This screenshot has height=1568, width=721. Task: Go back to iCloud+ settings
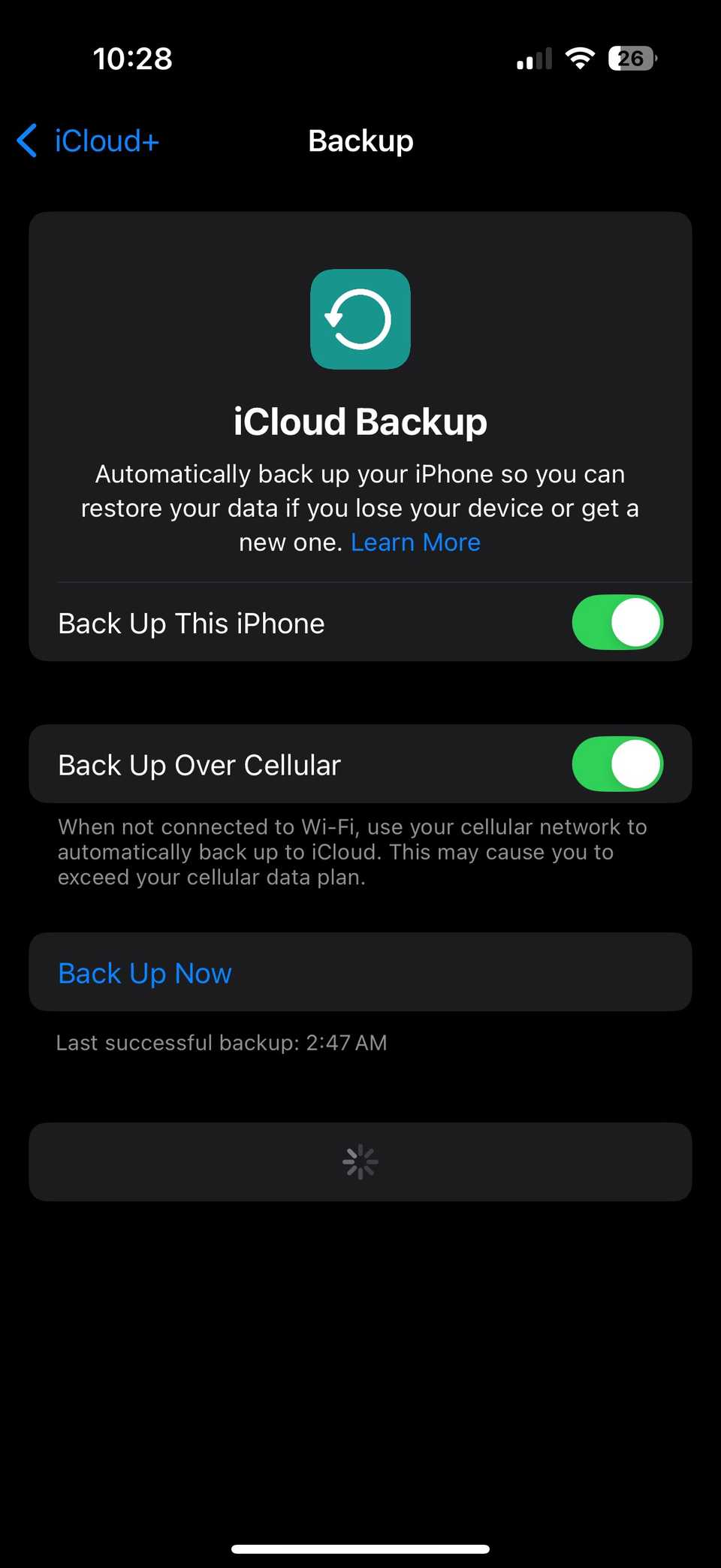click(89, 141)
